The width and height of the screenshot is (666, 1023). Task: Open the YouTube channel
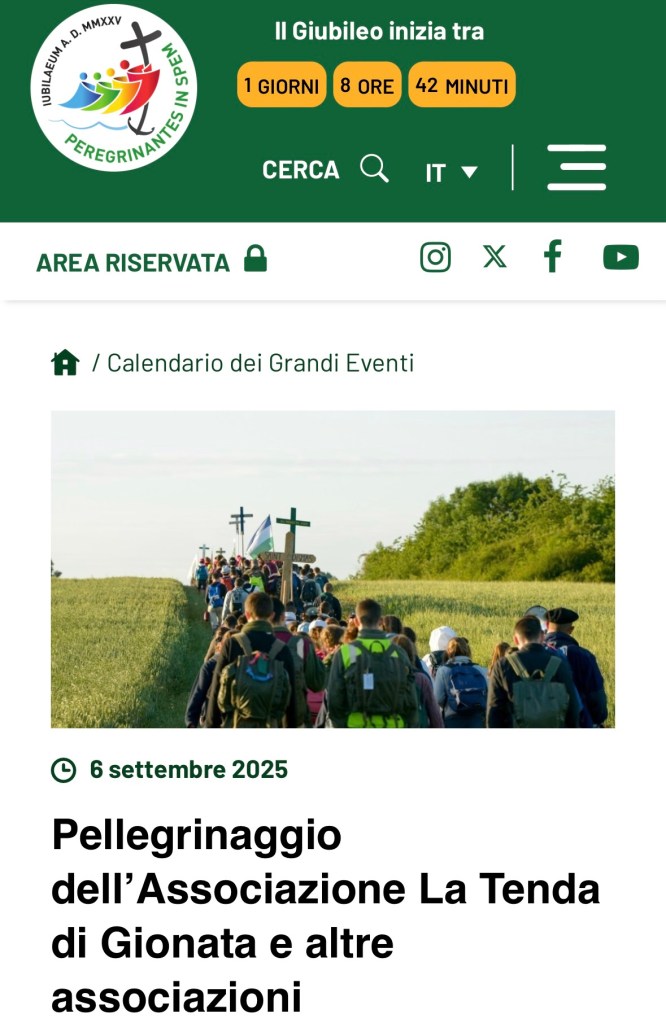(620, 257)
